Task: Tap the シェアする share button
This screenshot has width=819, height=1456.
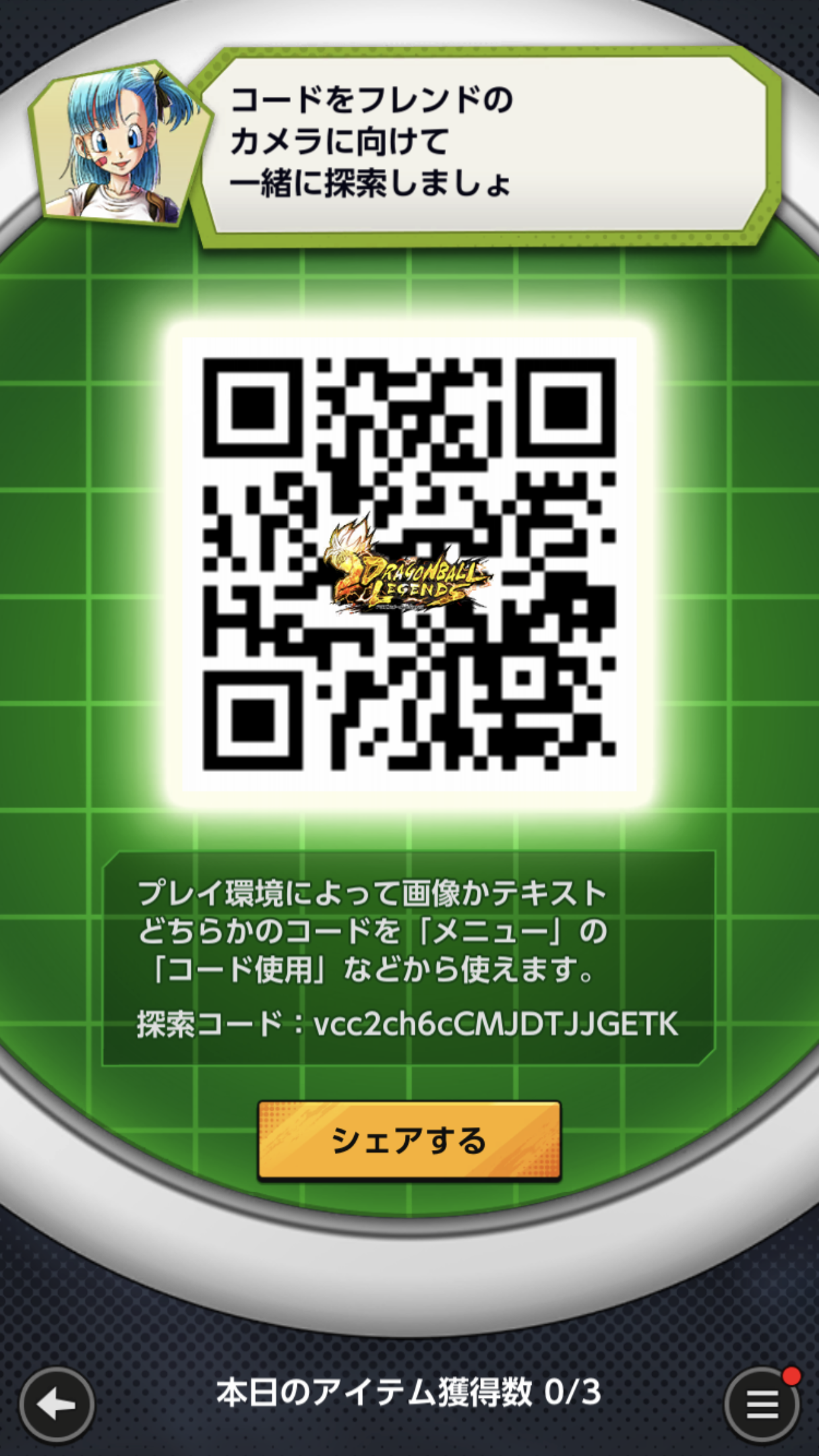Action: click(409, 1140)
